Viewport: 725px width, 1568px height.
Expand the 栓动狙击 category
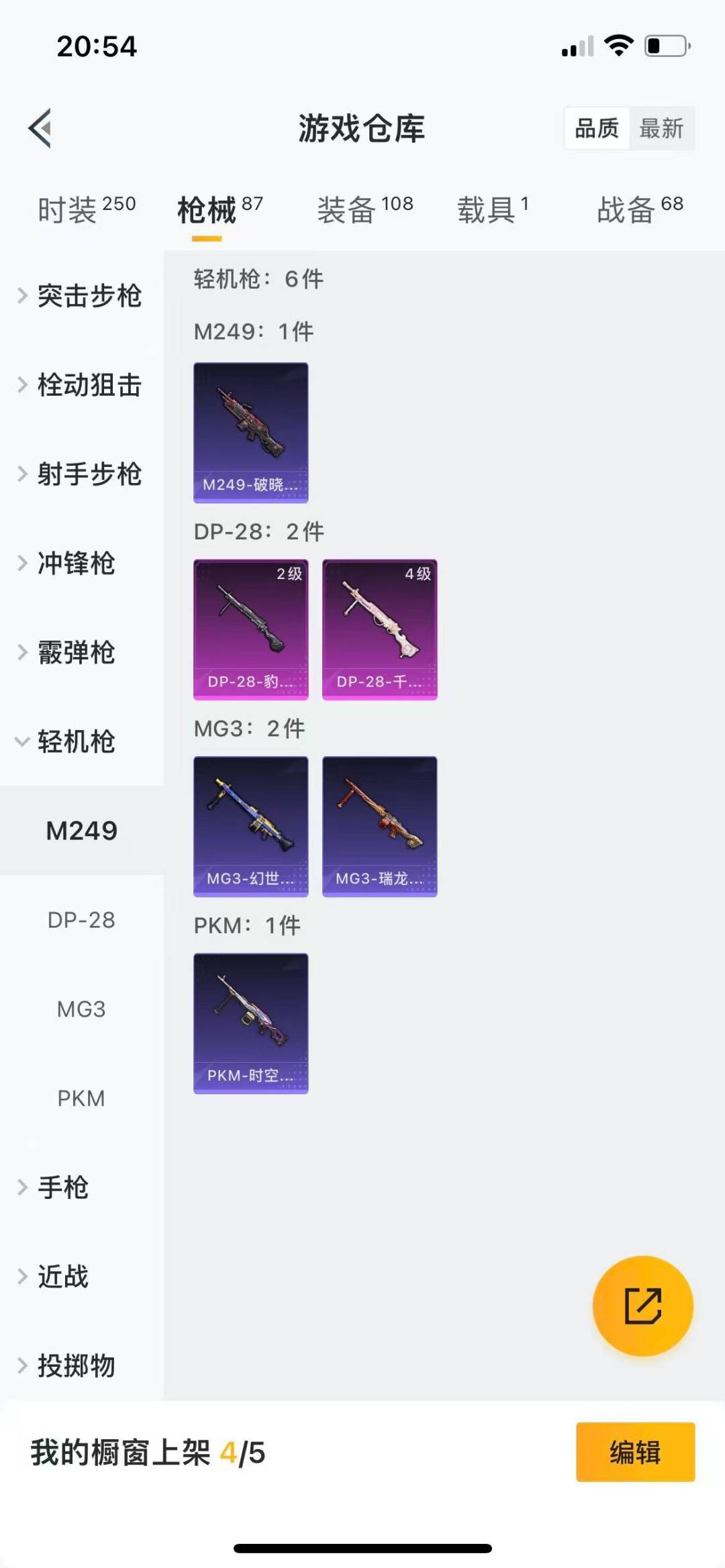[81, 385]
